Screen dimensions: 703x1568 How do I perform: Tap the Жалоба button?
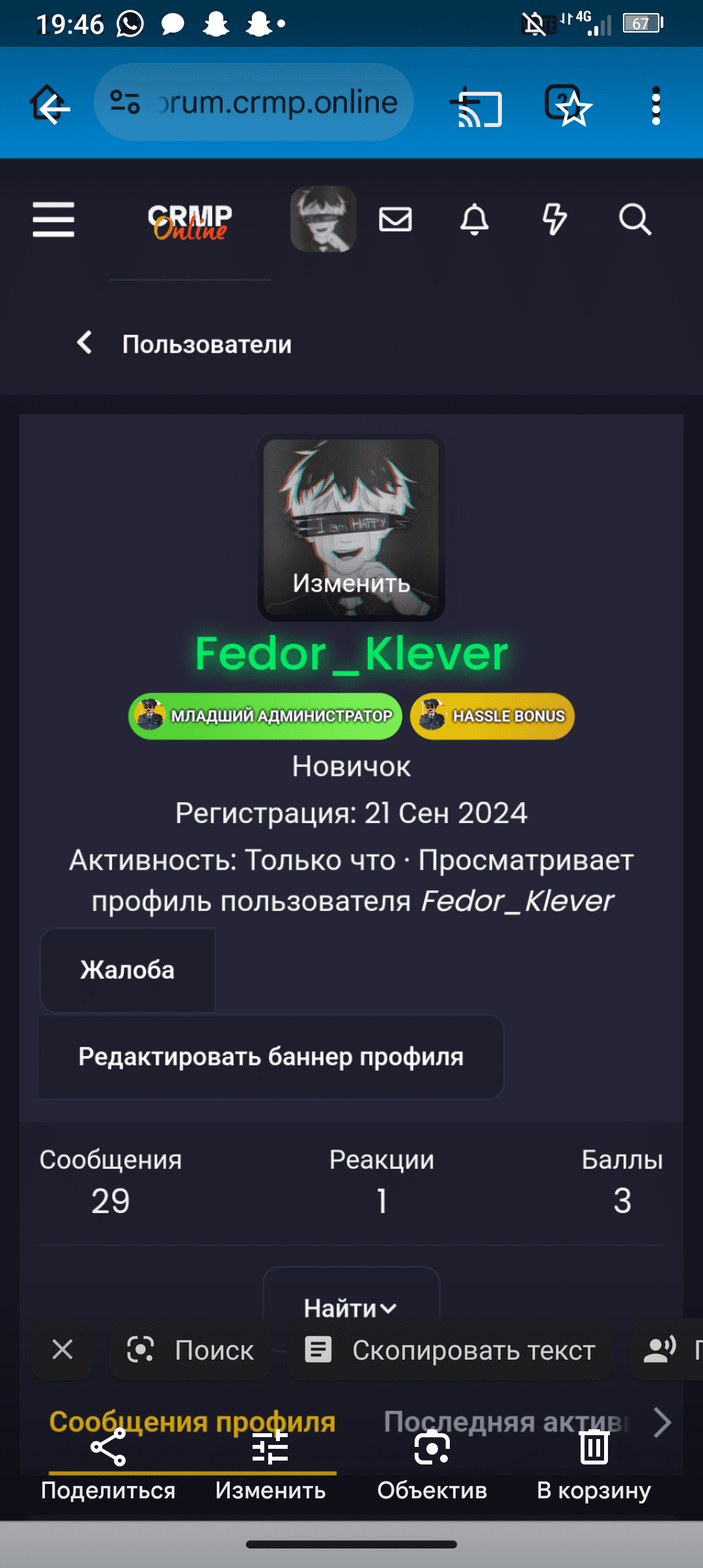[x=128, y=970]
